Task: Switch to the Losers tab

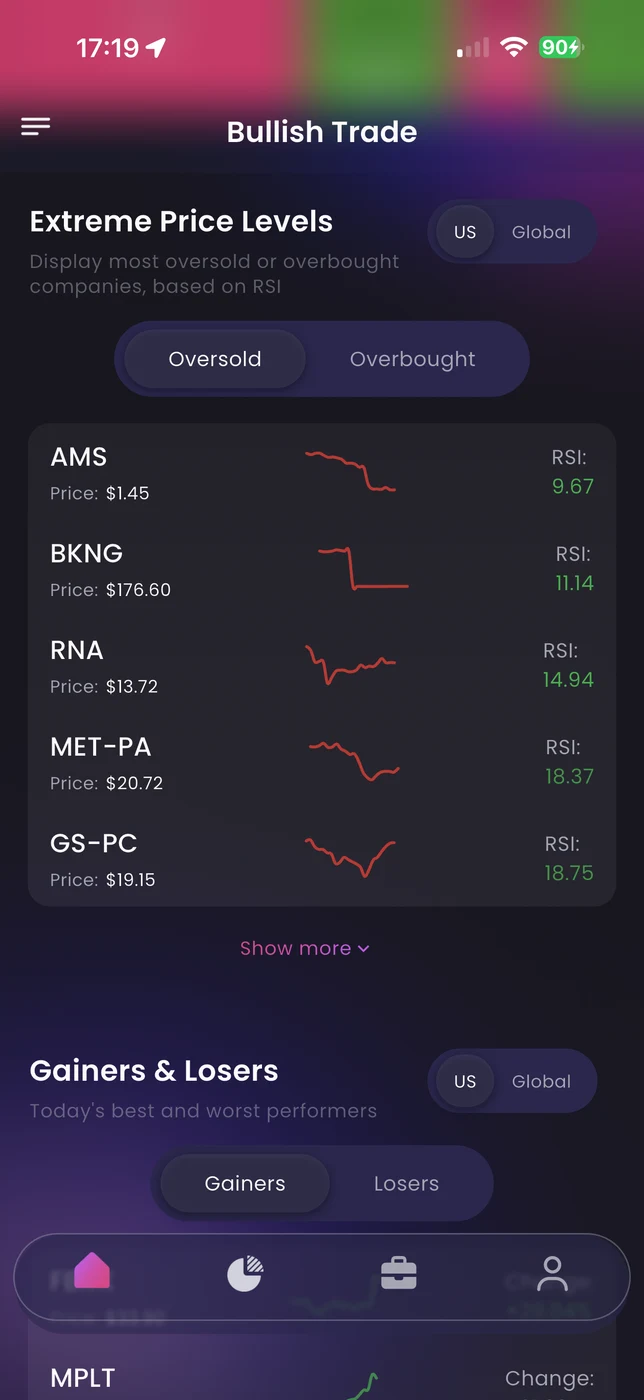Action: [406, 1184]
